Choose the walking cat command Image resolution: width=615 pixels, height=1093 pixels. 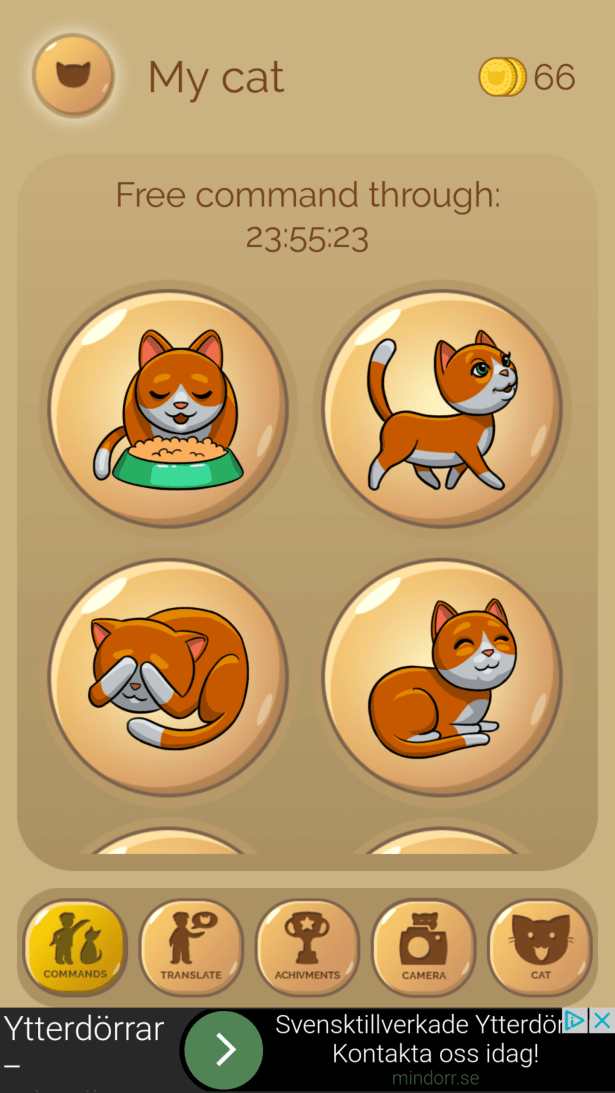(x=441, y=408)
